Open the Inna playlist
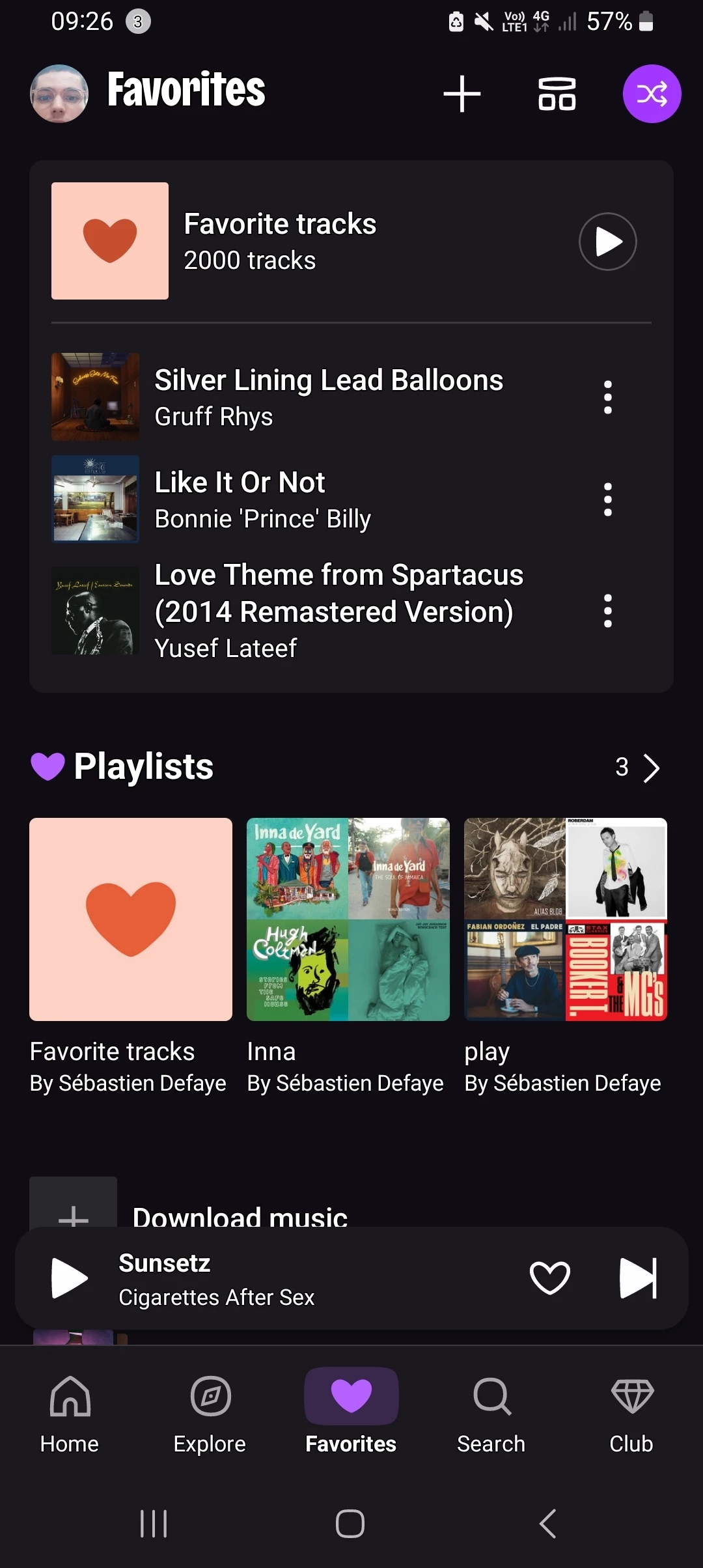 (348, 919)
